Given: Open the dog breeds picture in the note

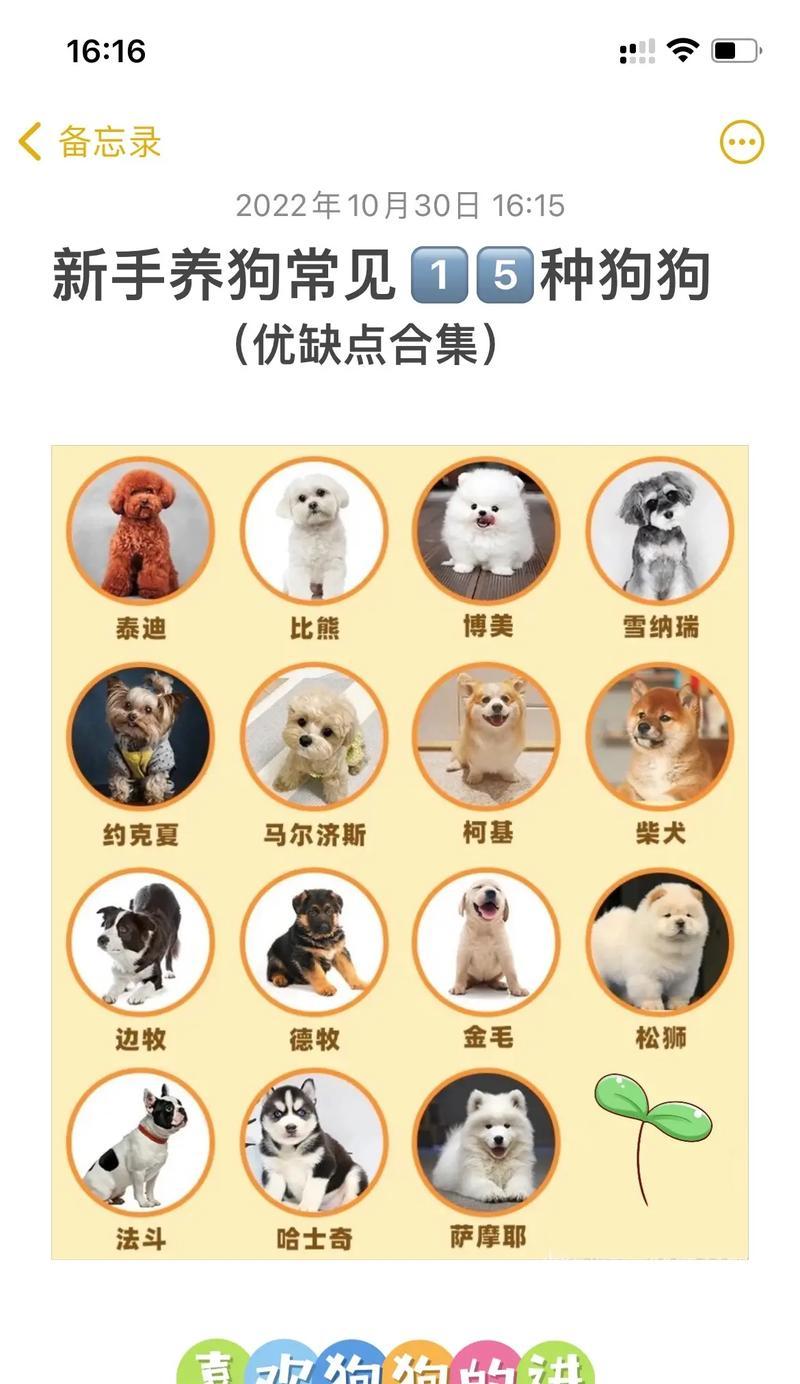Looking at the screenshot, I should point(400,852).
